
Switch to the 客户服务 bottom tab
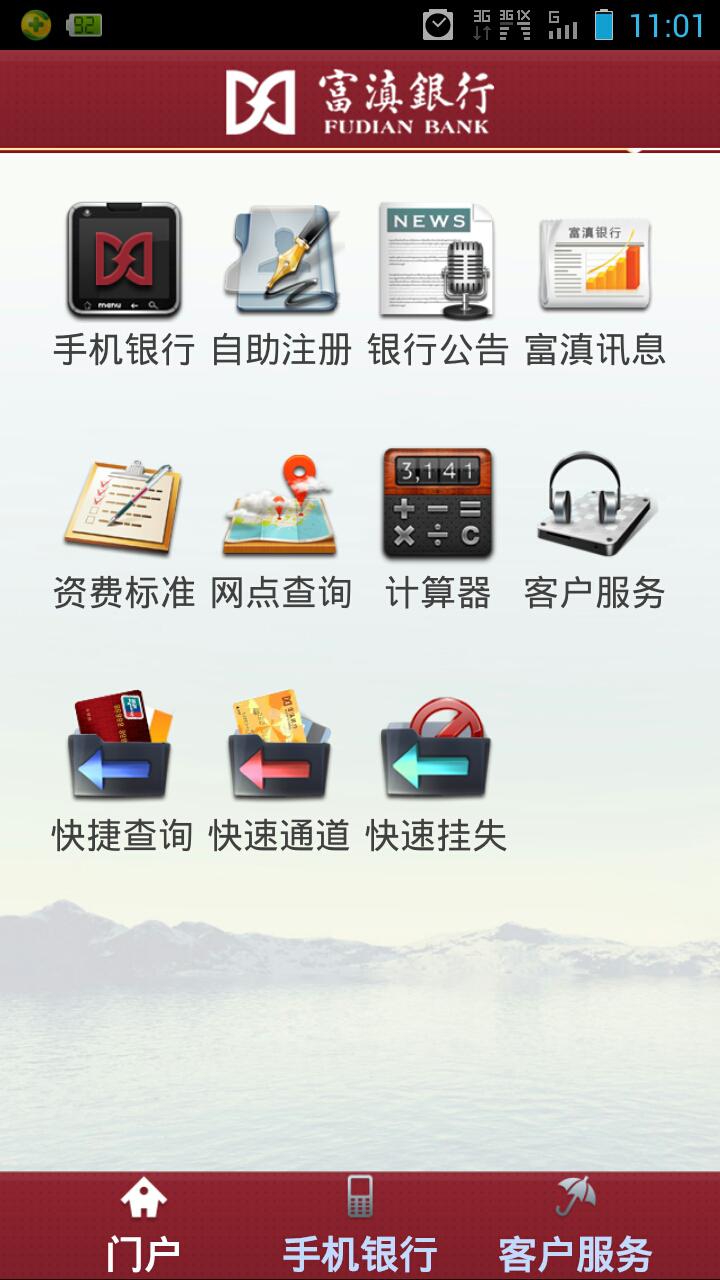coord(576,1226)
